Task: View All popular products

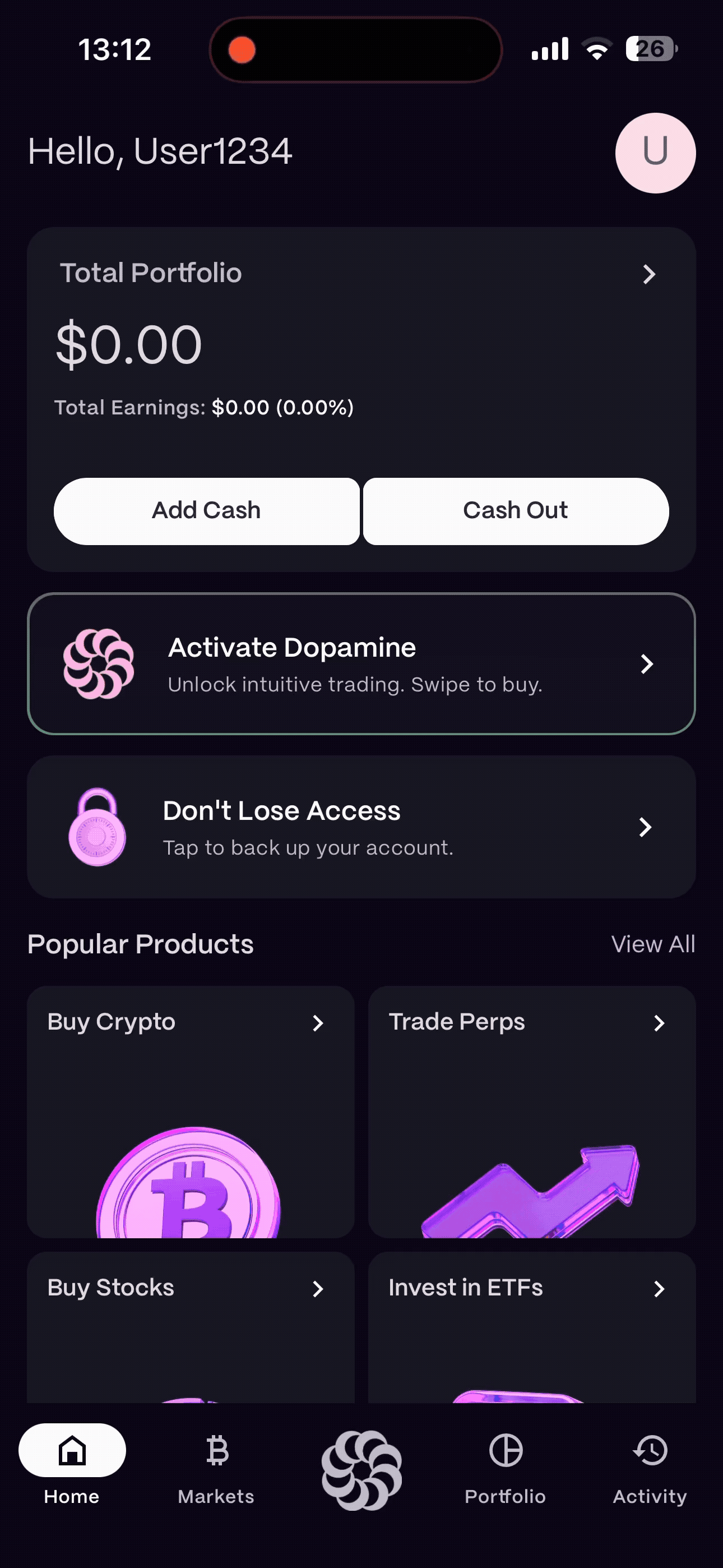Action: (652, 944)
